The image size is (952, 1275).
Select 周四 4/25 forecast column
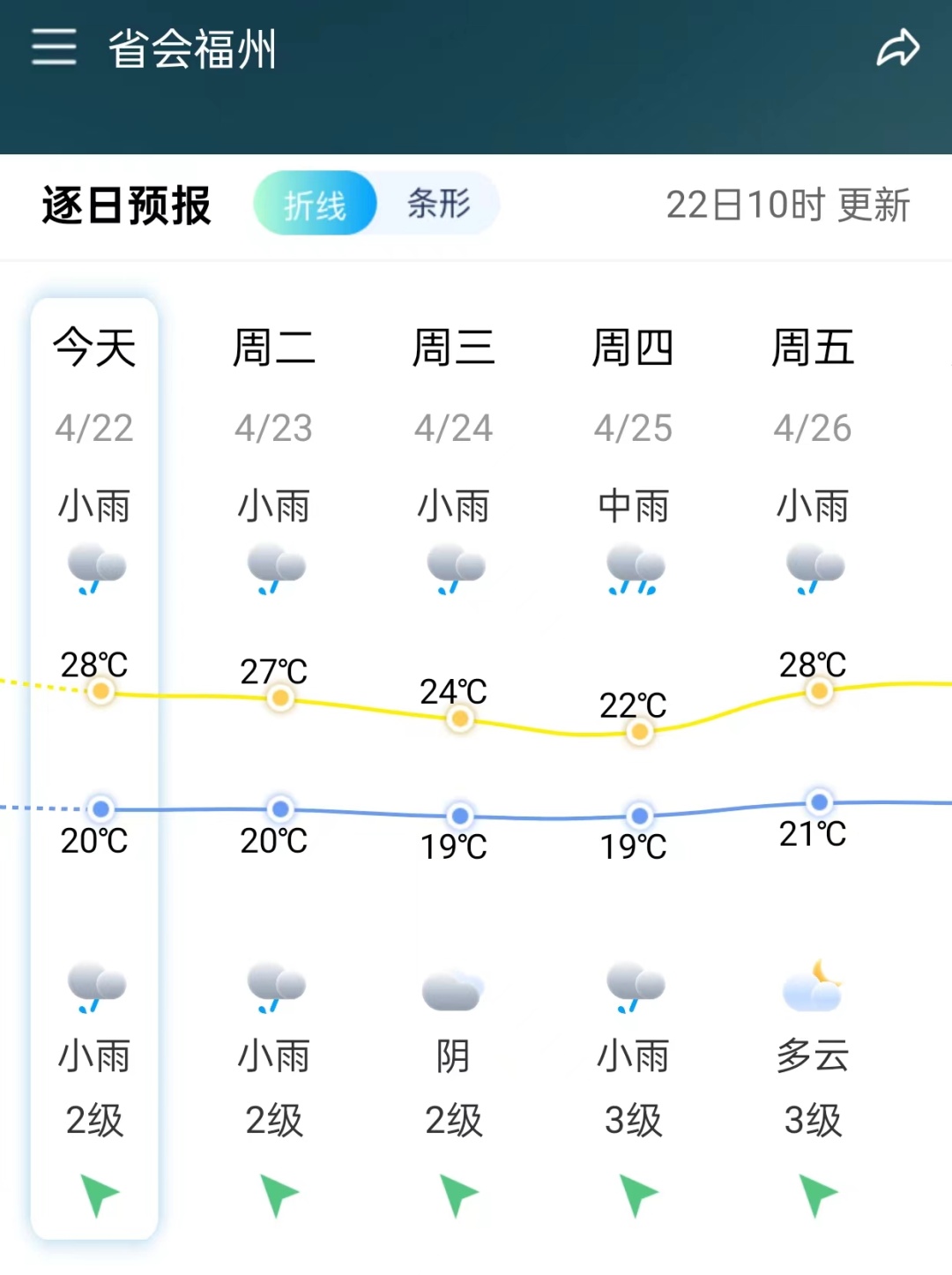click(x=634, y=767)
